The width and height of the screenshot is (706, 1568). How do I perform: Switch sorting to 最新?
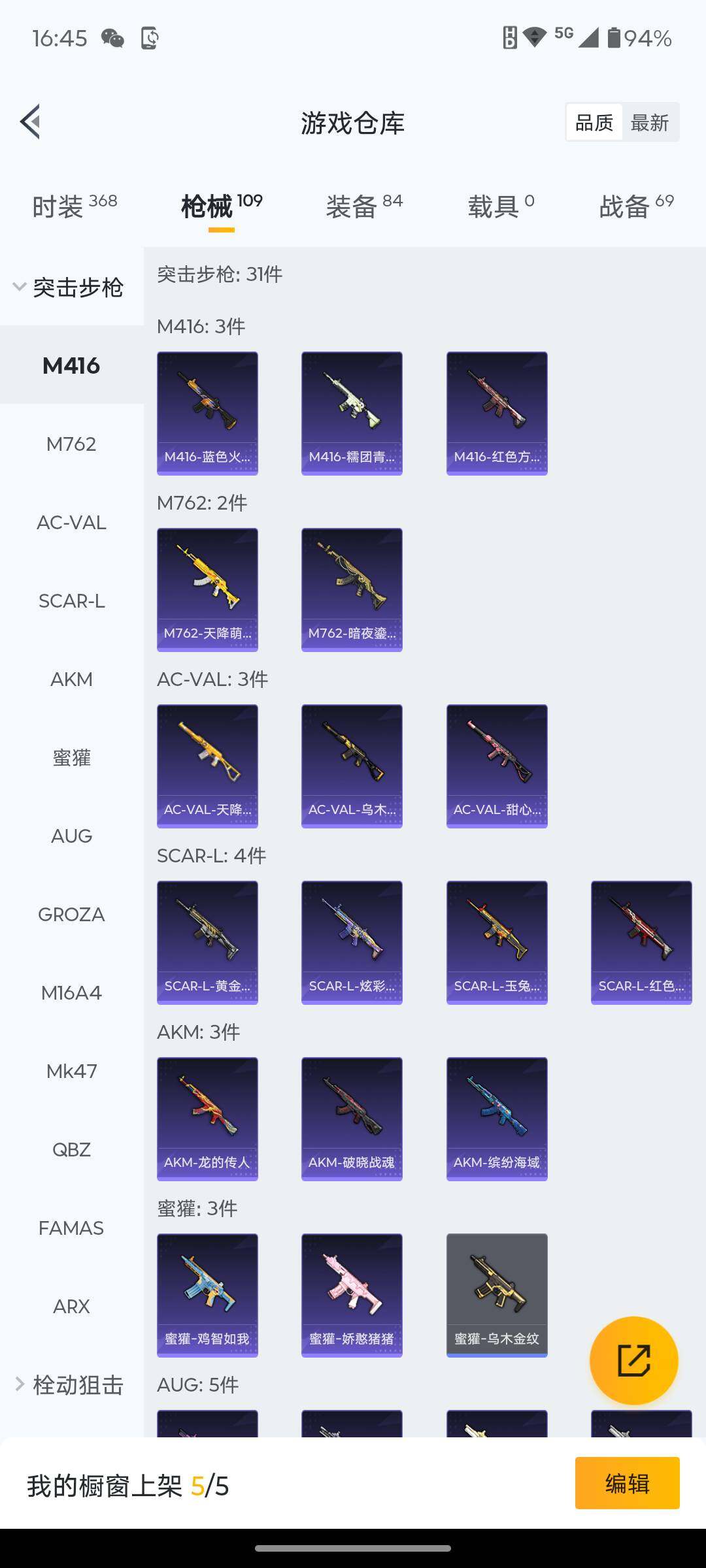point(649,122)
